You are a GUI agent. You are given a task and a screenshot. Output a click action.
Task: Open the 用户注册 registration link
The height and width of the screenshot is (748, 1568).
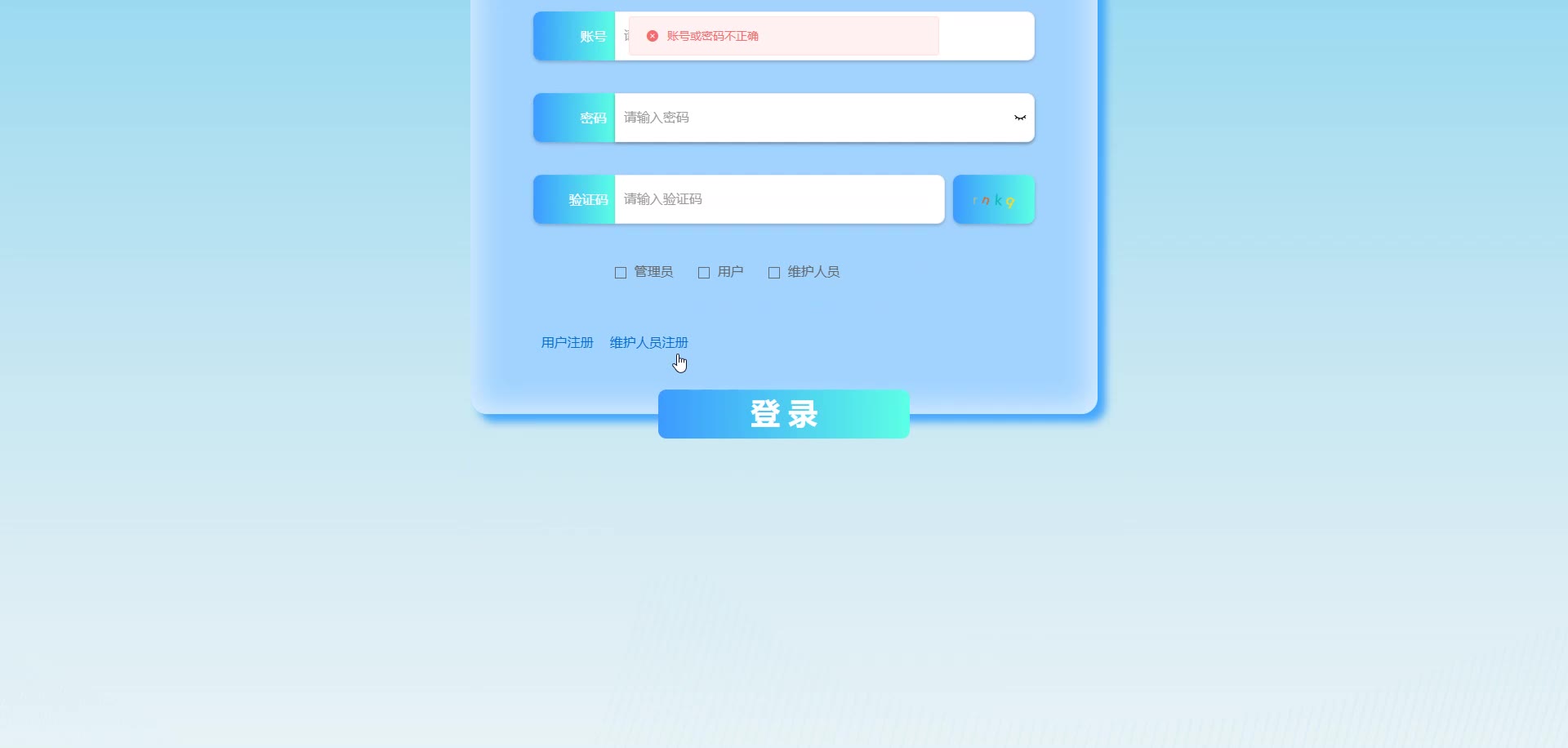[567, 343]
